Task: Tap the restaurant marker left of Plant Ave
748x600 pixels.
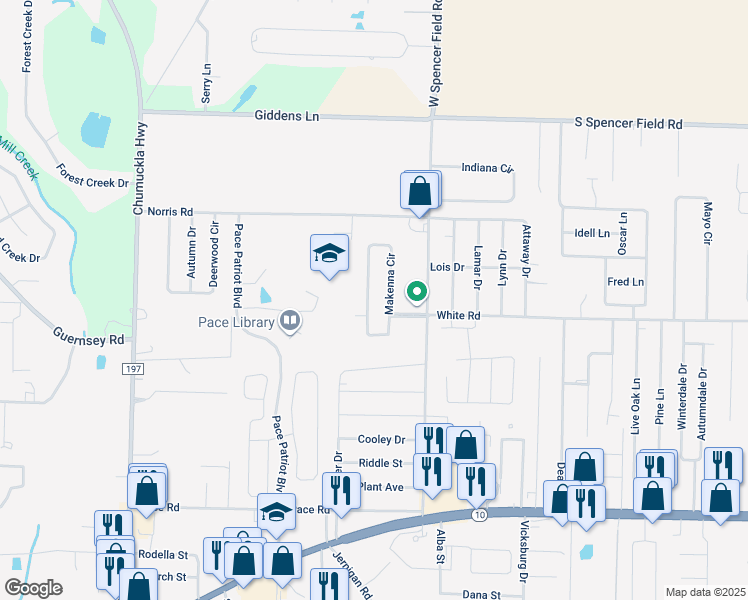Action: click(x=341, y=493)
